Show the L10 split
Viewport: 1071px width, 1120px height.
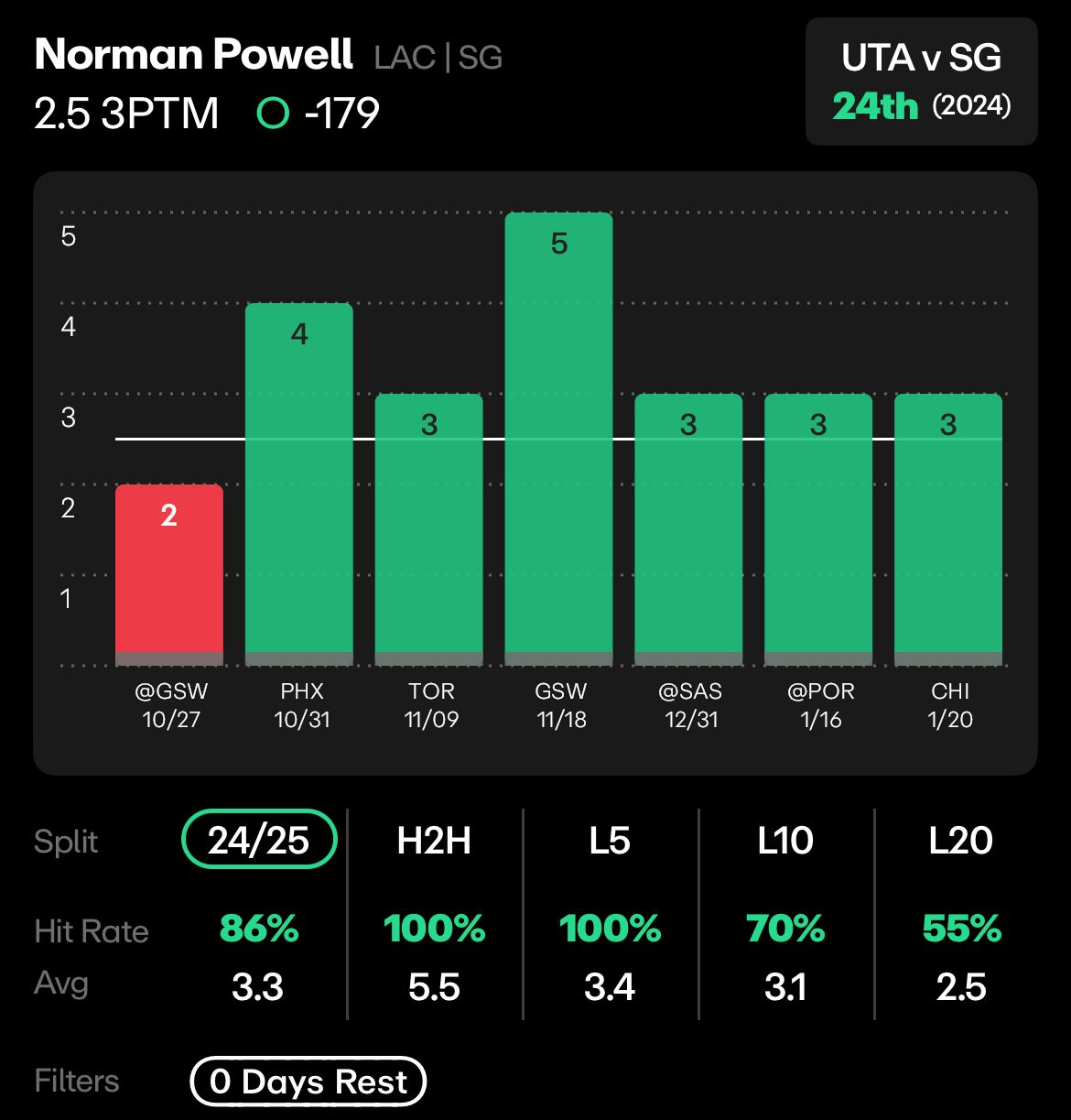(x=785, y=840)
